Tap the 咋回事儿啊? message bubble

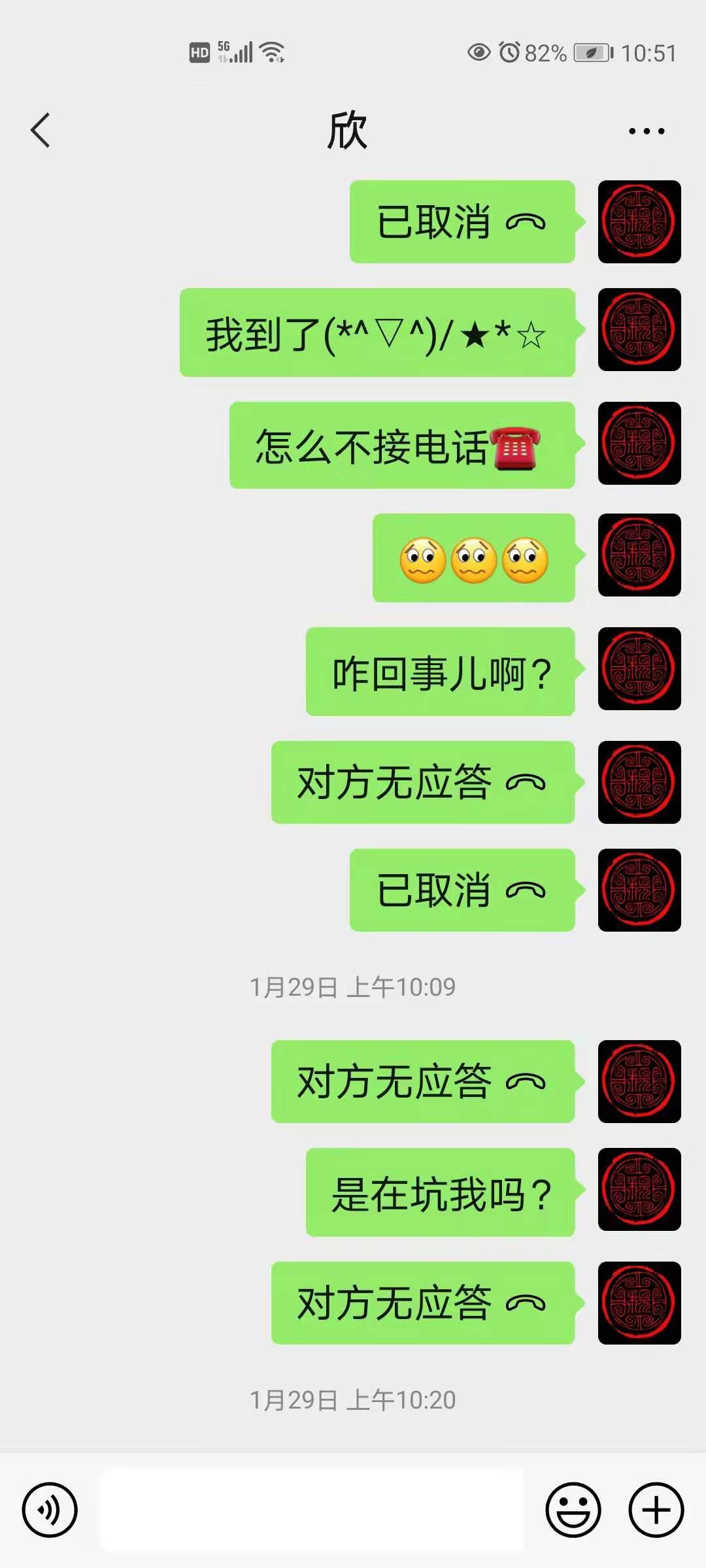(441, 672)
